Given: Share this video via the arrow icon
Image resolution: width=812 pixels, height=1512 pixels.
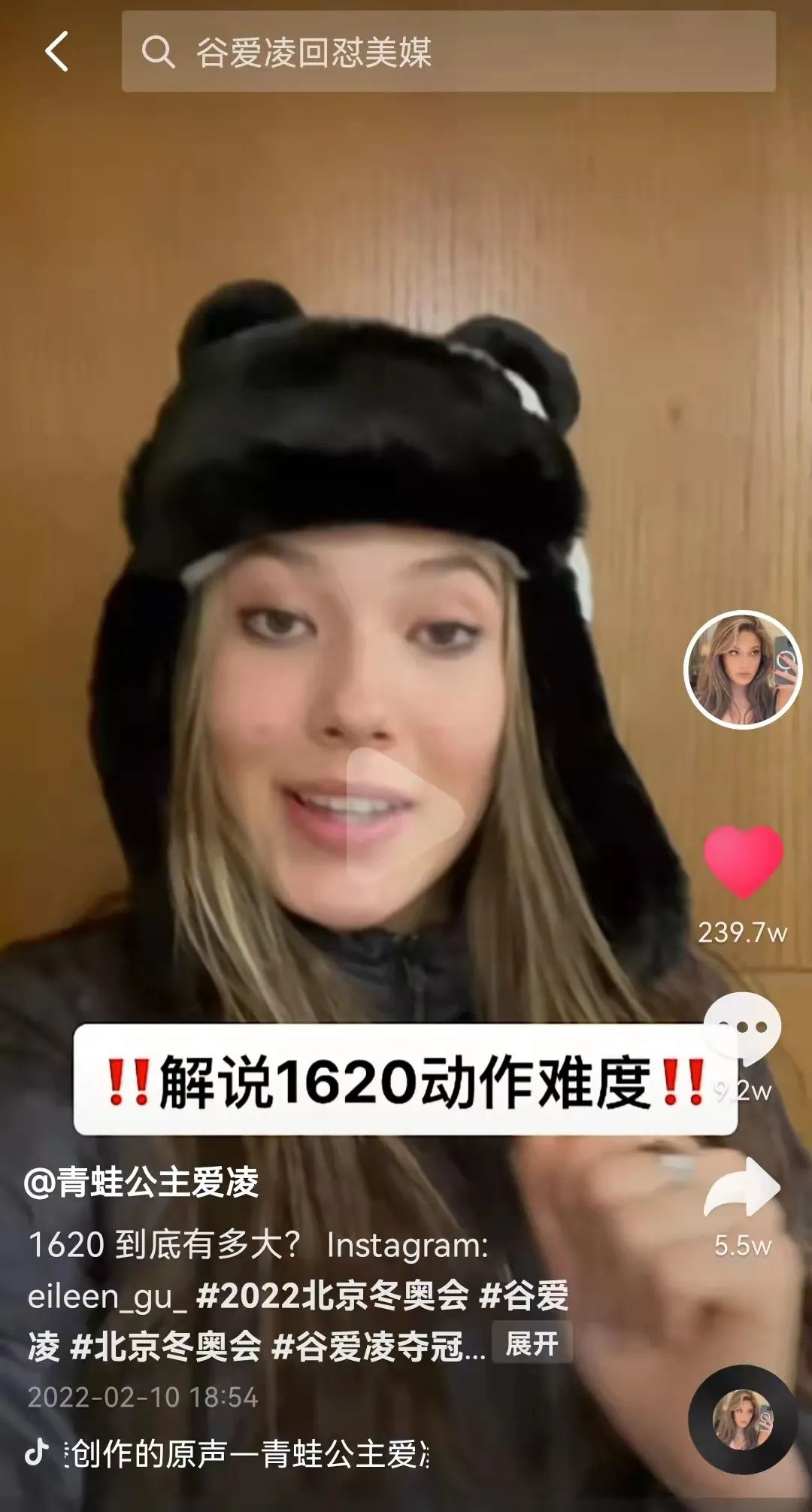Looking at the screenshot, I should (742, 1189).
